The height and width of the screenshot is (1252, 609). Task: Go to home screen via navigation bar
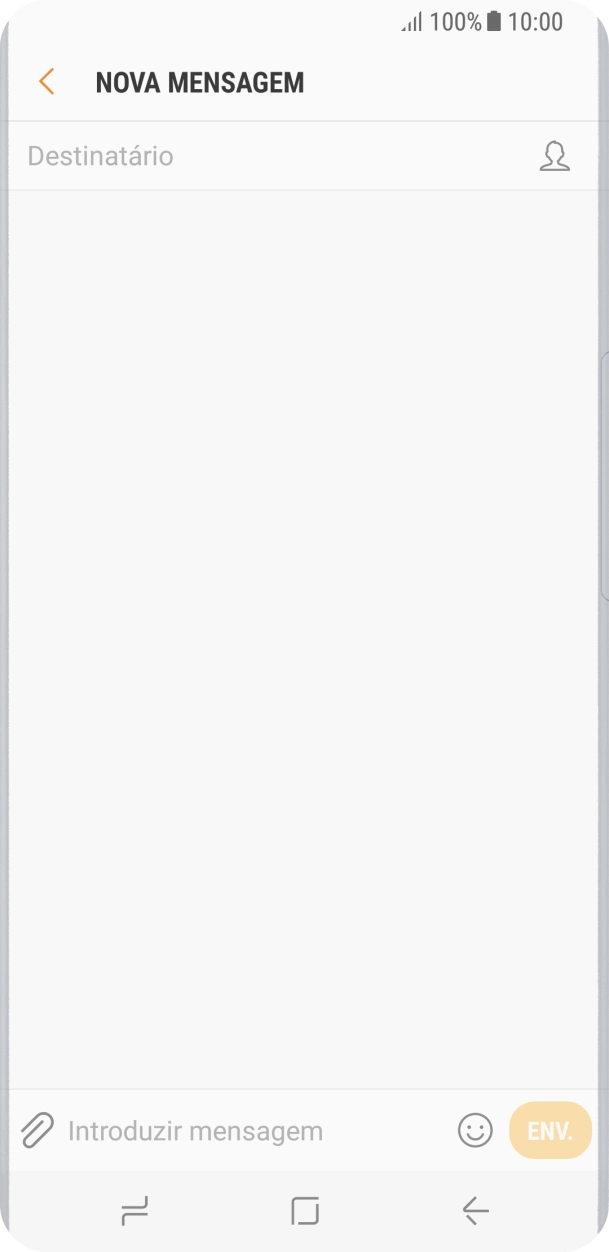305,1211
